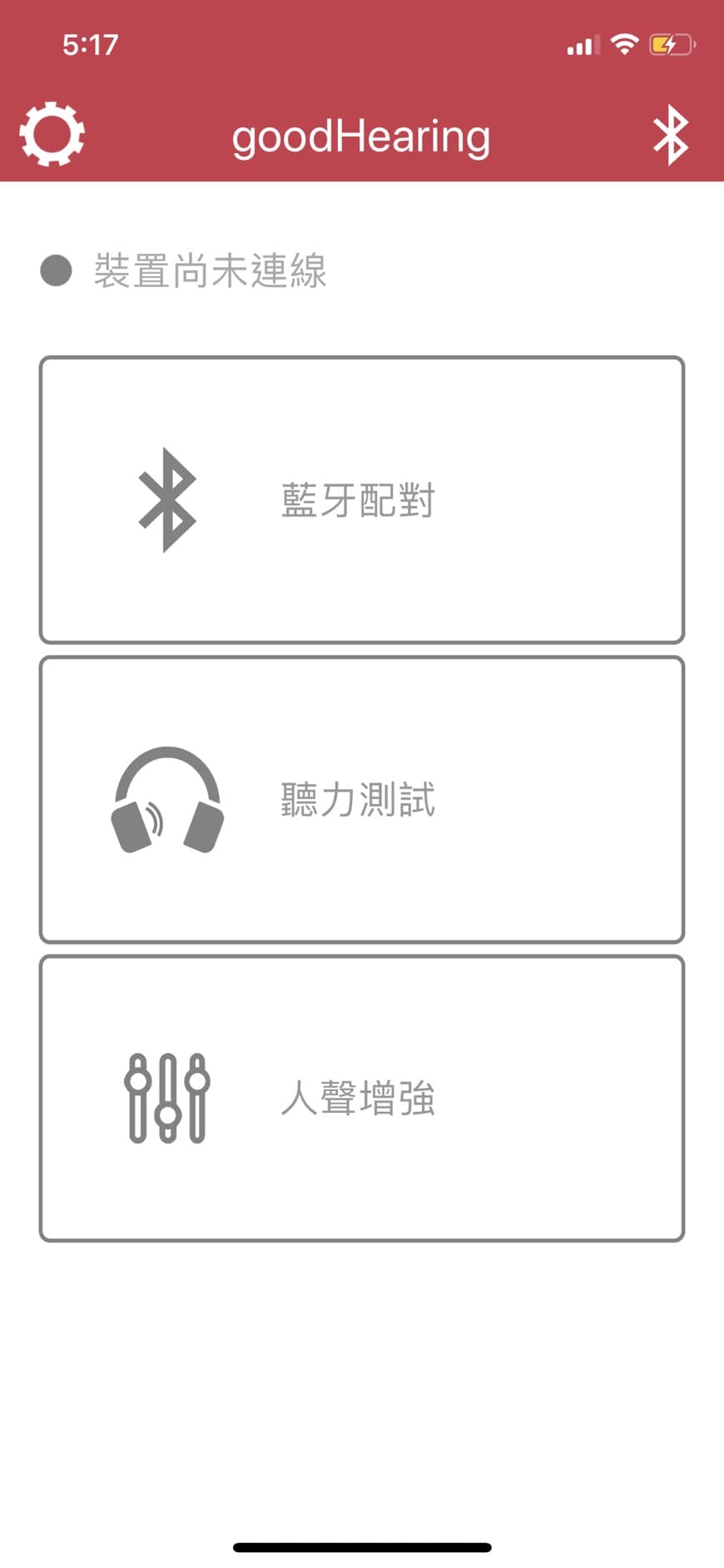Start the 聽力測試 hearing test
The height and width of the screenshot is (1568, 724).
click(361, 800)
